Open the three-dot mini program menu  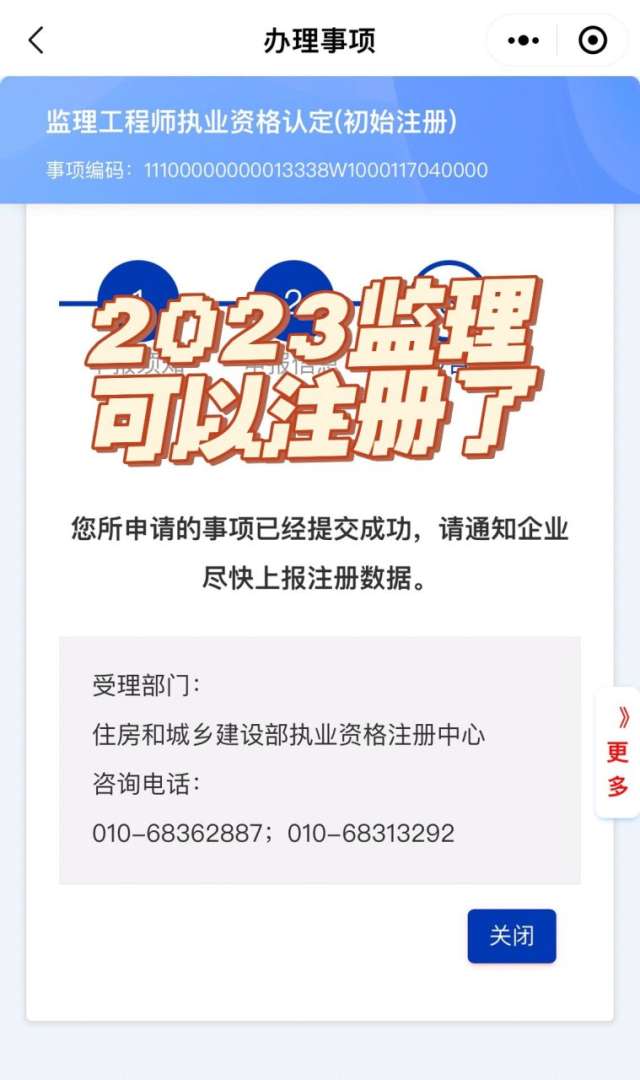pos(524,41)
